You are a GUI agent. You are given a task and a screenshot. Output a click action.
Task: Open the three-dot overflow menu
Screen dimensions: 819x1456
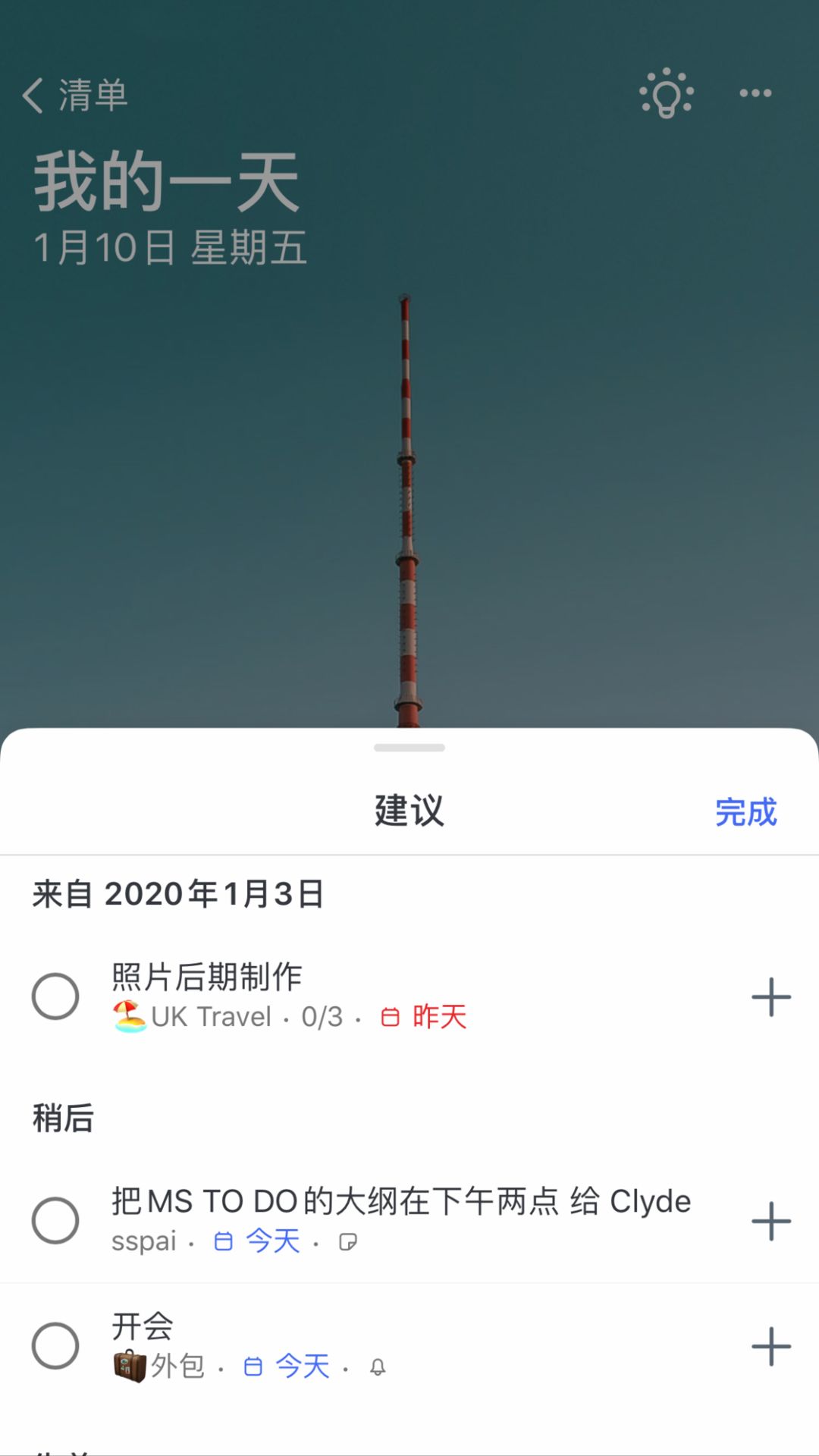point(755,93)
